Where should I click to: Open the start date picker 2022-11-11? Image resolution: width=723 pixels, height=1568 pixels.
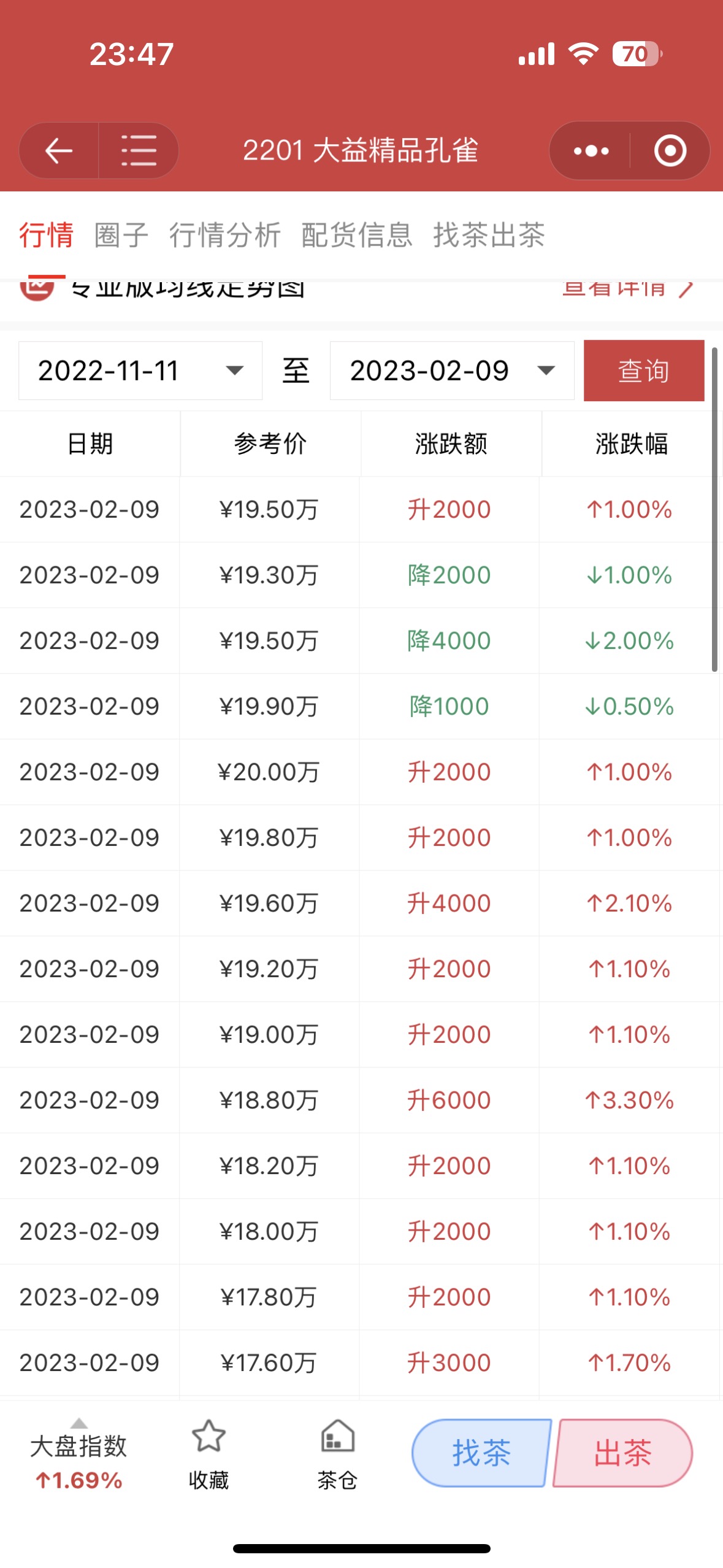[140, 371]
